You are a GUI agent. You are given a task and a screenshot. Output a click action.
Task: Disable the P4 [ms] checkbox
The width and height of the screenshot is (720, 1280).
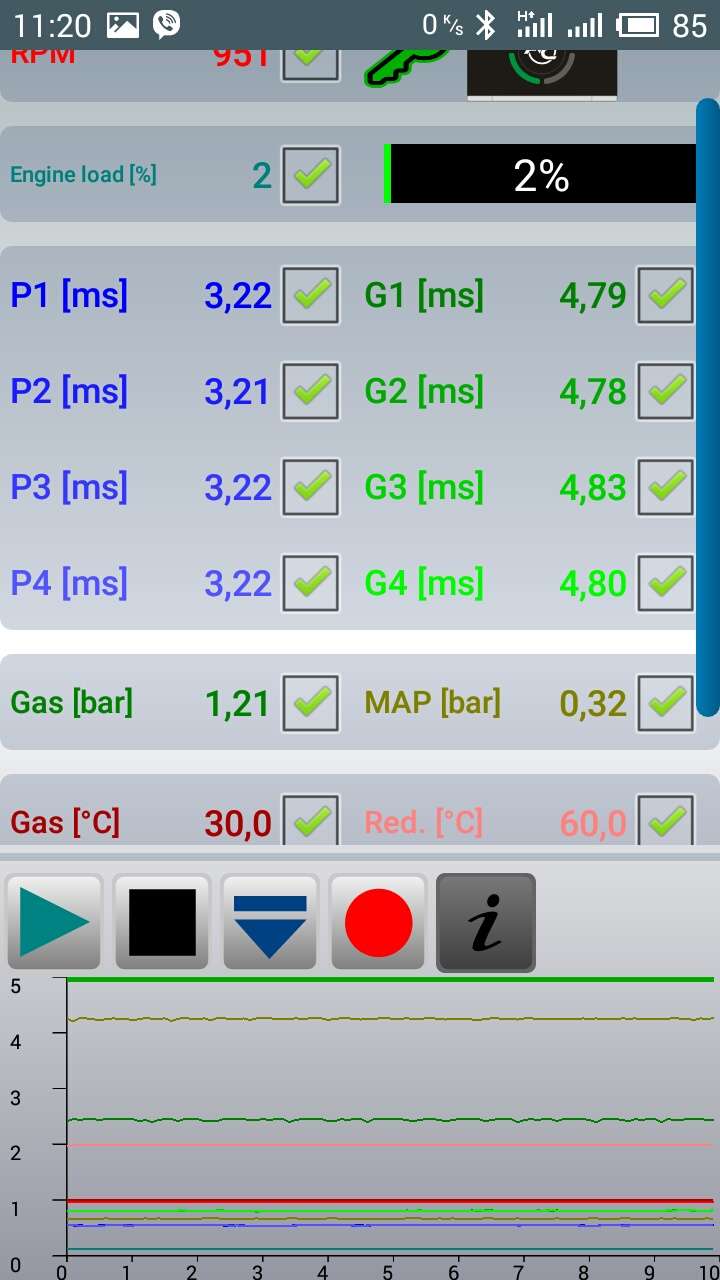(311, 583)
